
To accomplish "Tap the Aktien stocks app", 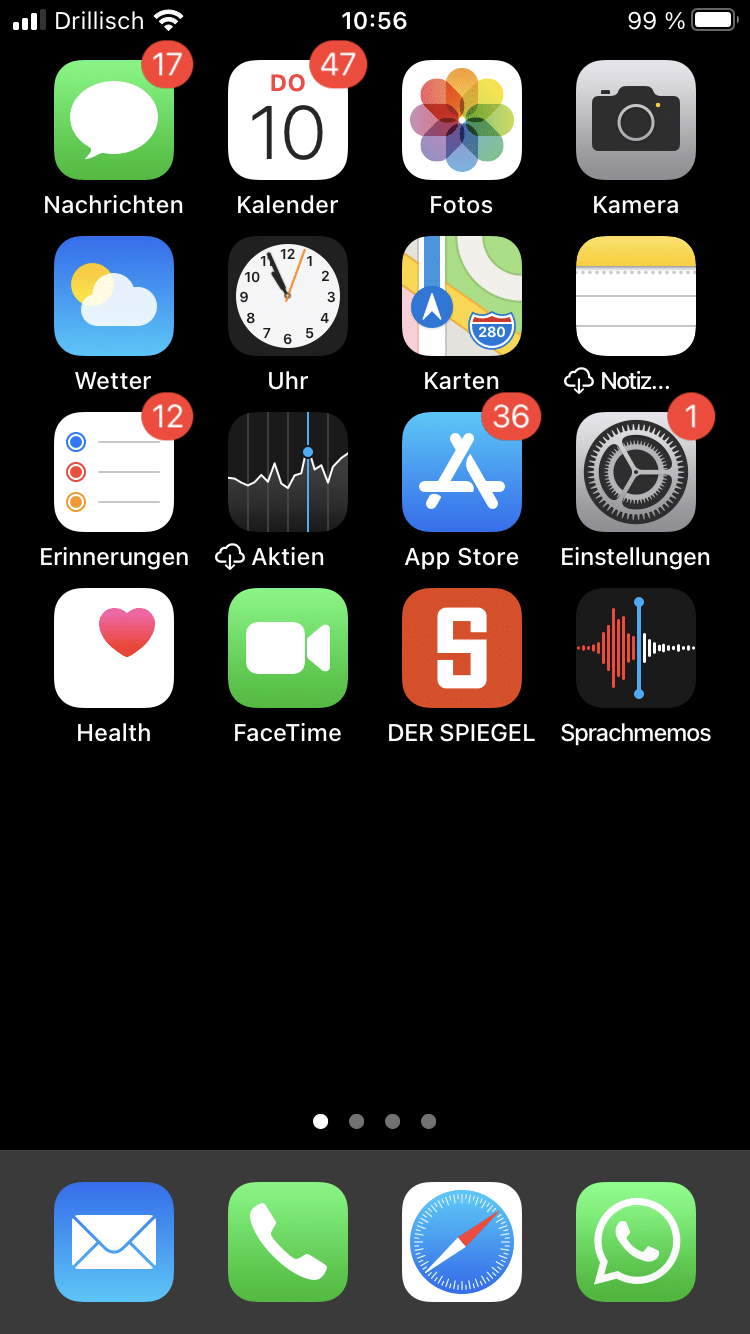I will (288, 472).
